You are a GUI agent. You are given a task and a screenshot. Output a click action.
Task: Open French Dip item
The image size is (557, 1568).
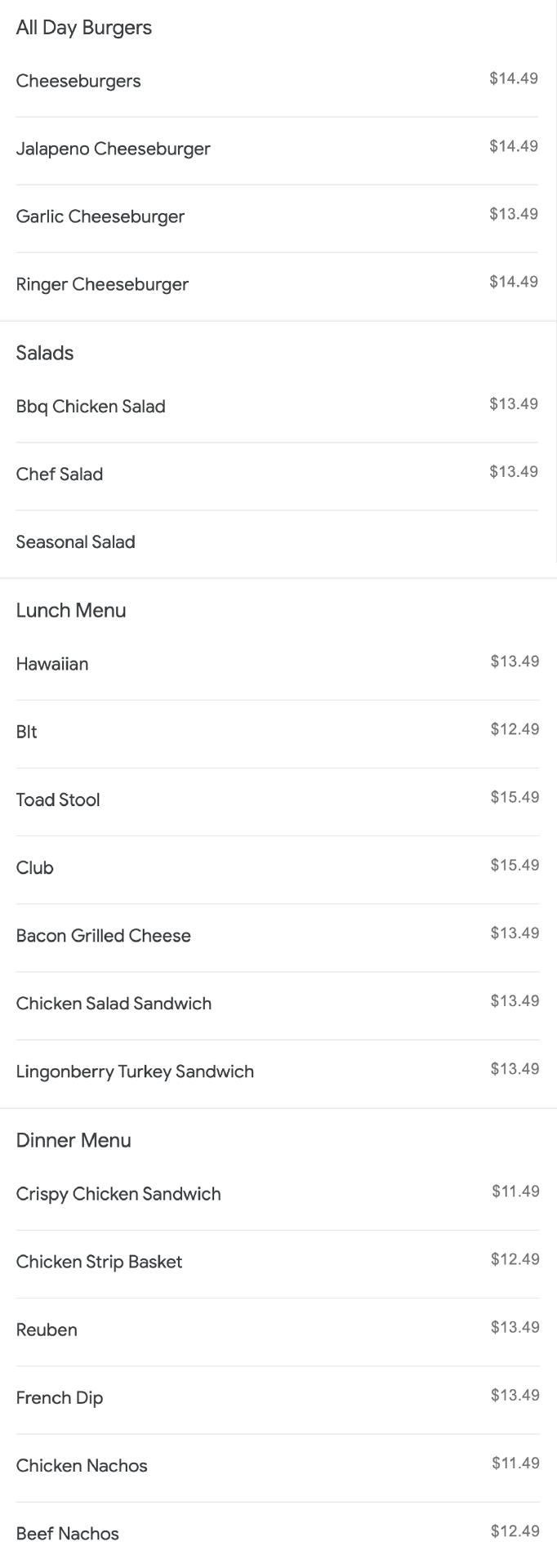[60, 1397]
